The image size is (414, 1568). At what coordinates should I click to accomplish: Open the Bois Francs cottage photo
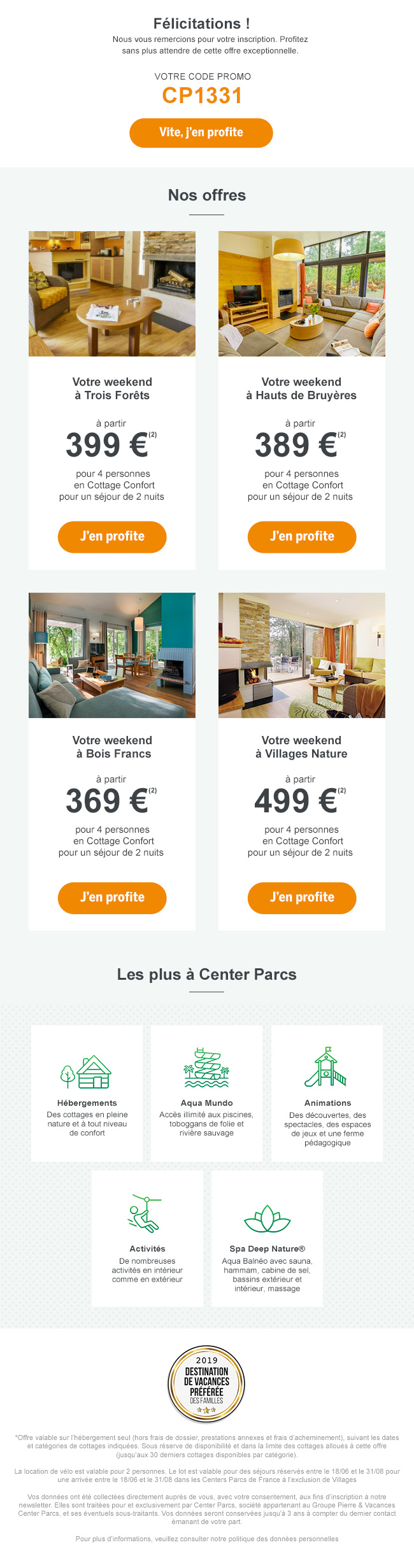click(x=112, y=655)
